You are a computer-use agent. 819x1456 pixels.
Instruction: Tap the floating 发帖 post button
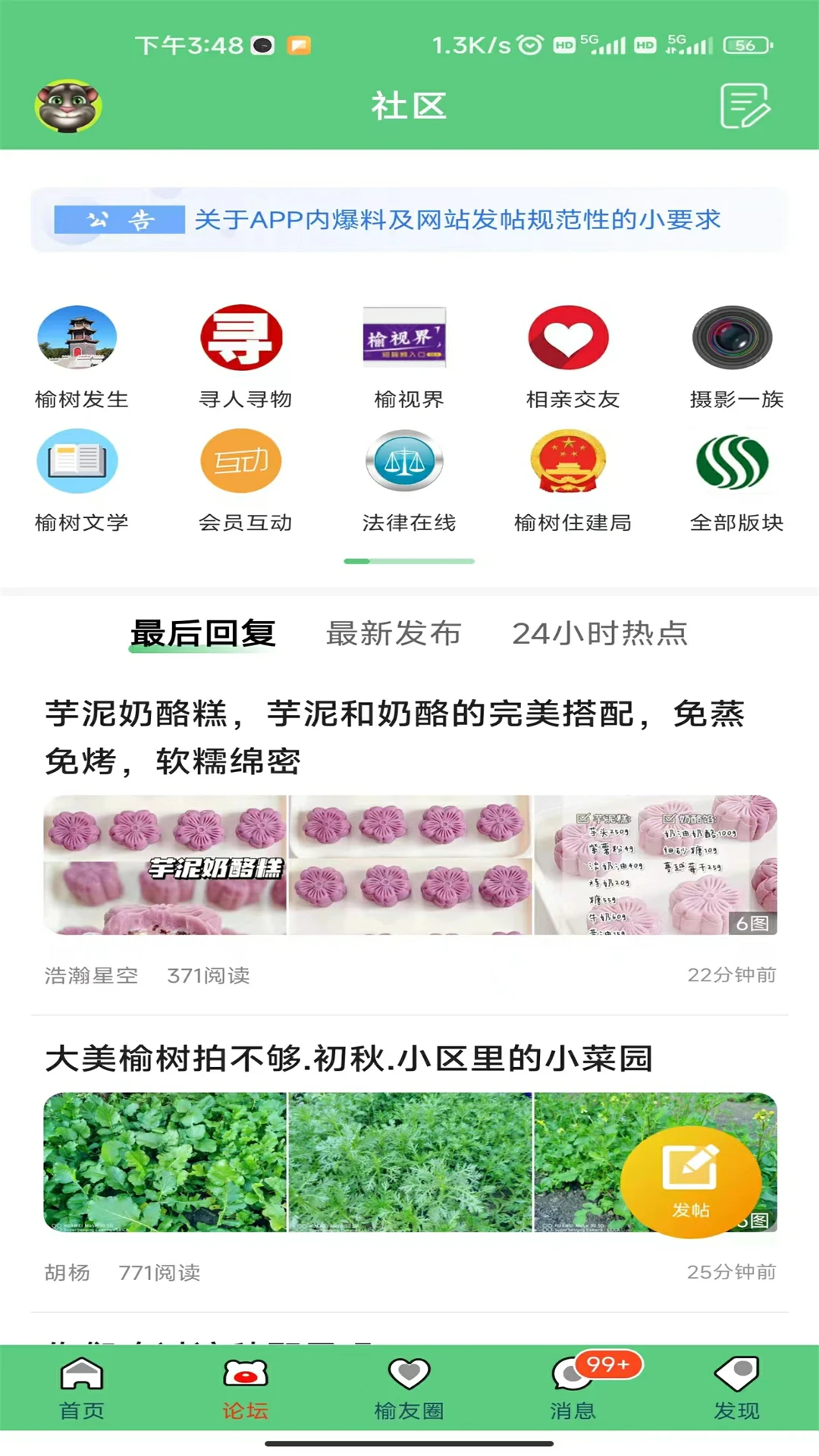692,1183
